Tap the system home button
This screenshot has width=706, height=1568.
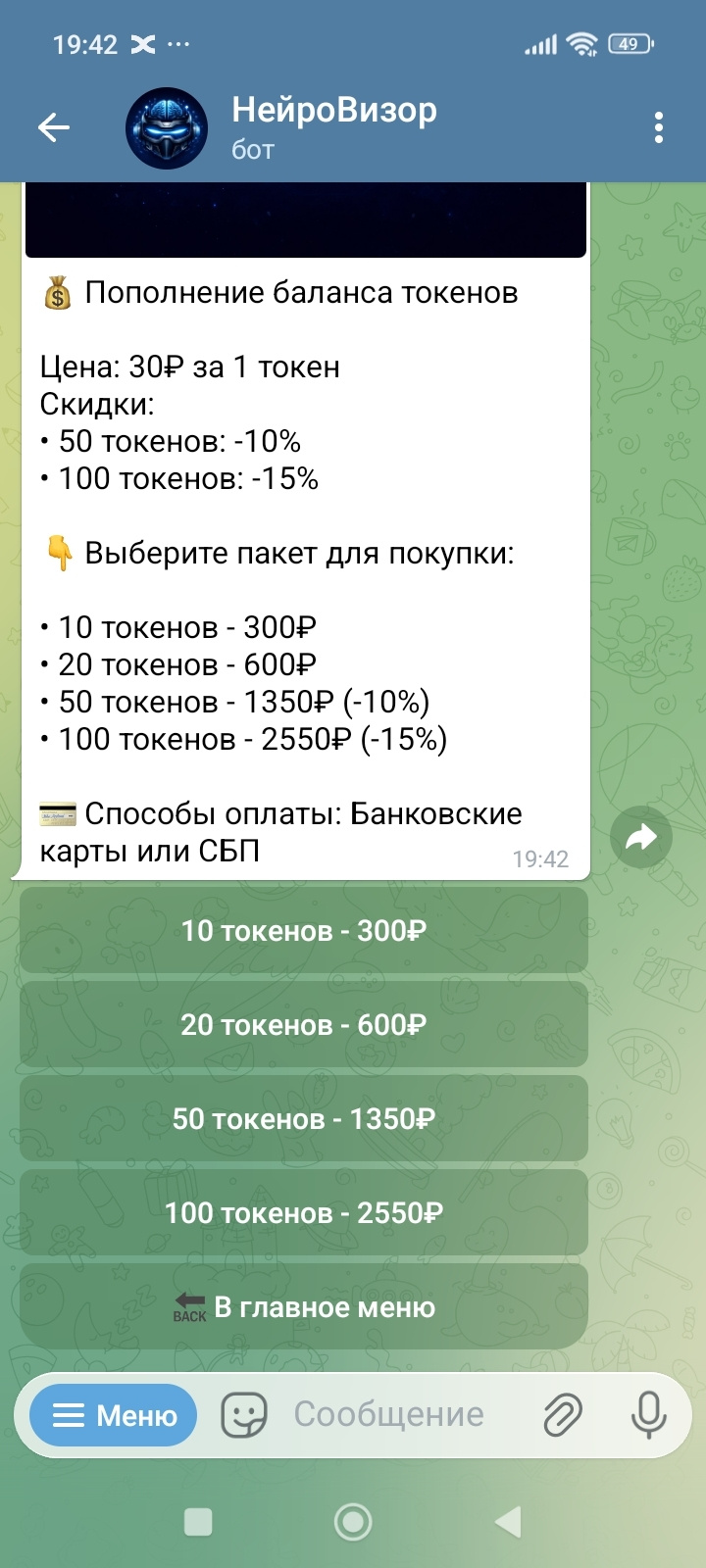(353, 1522)
